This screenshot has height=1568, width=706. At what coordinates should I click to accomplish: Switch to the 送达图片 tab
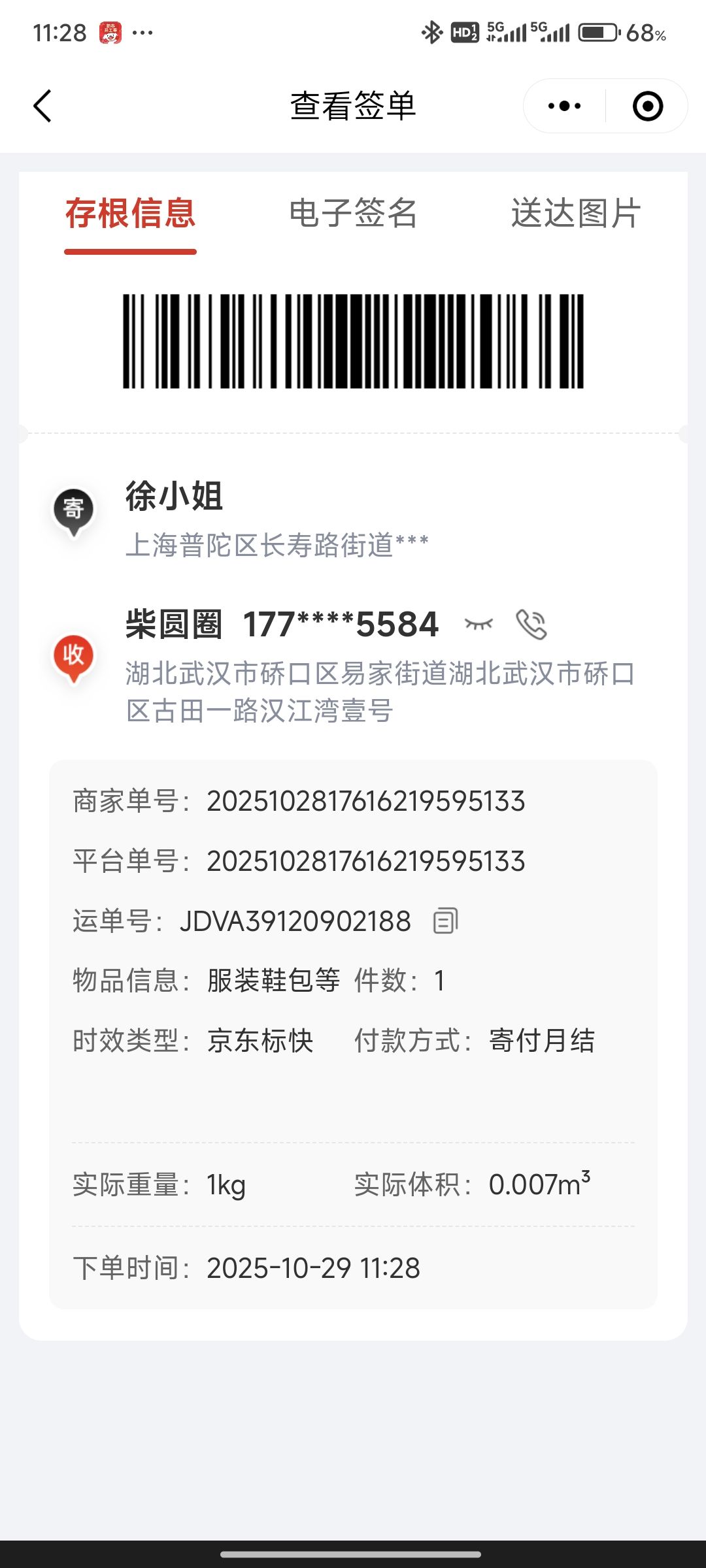[x=576, y=214]
